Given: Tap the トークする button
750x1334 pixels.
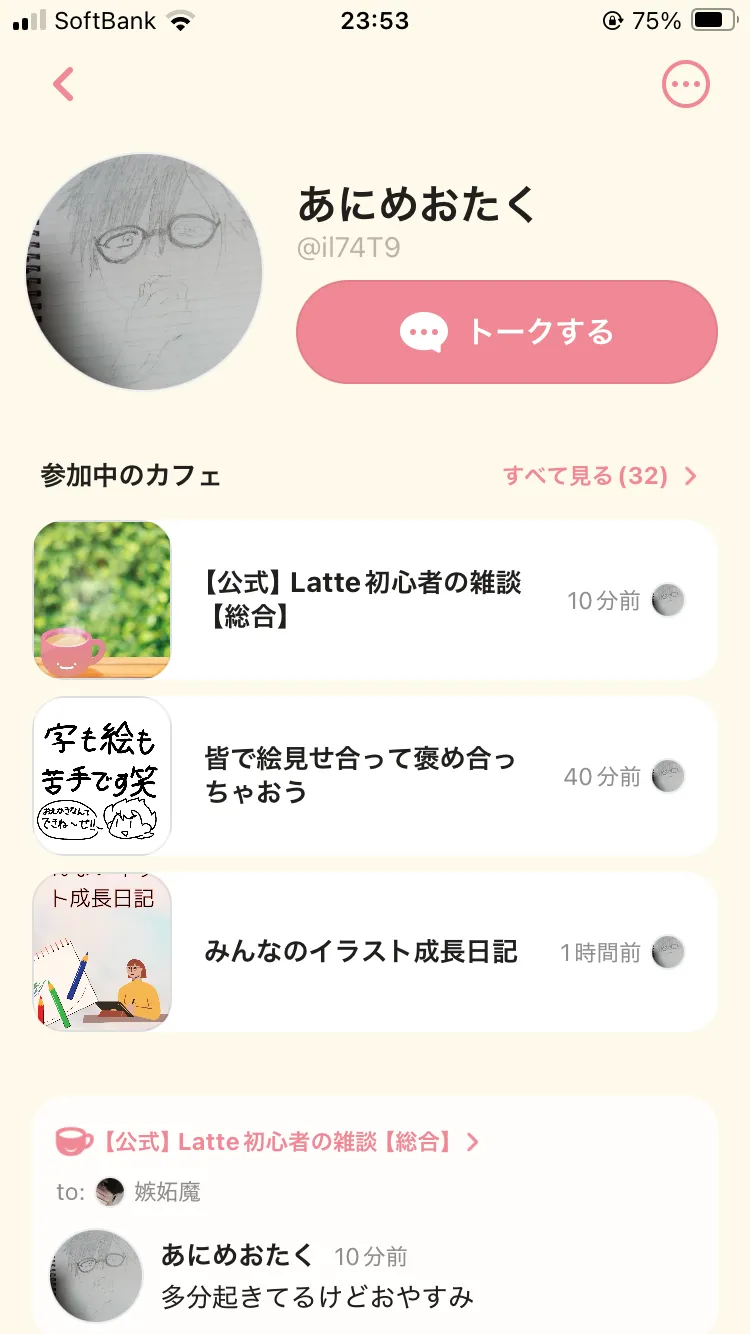Looking at the screenshot, I should (507, 332).
